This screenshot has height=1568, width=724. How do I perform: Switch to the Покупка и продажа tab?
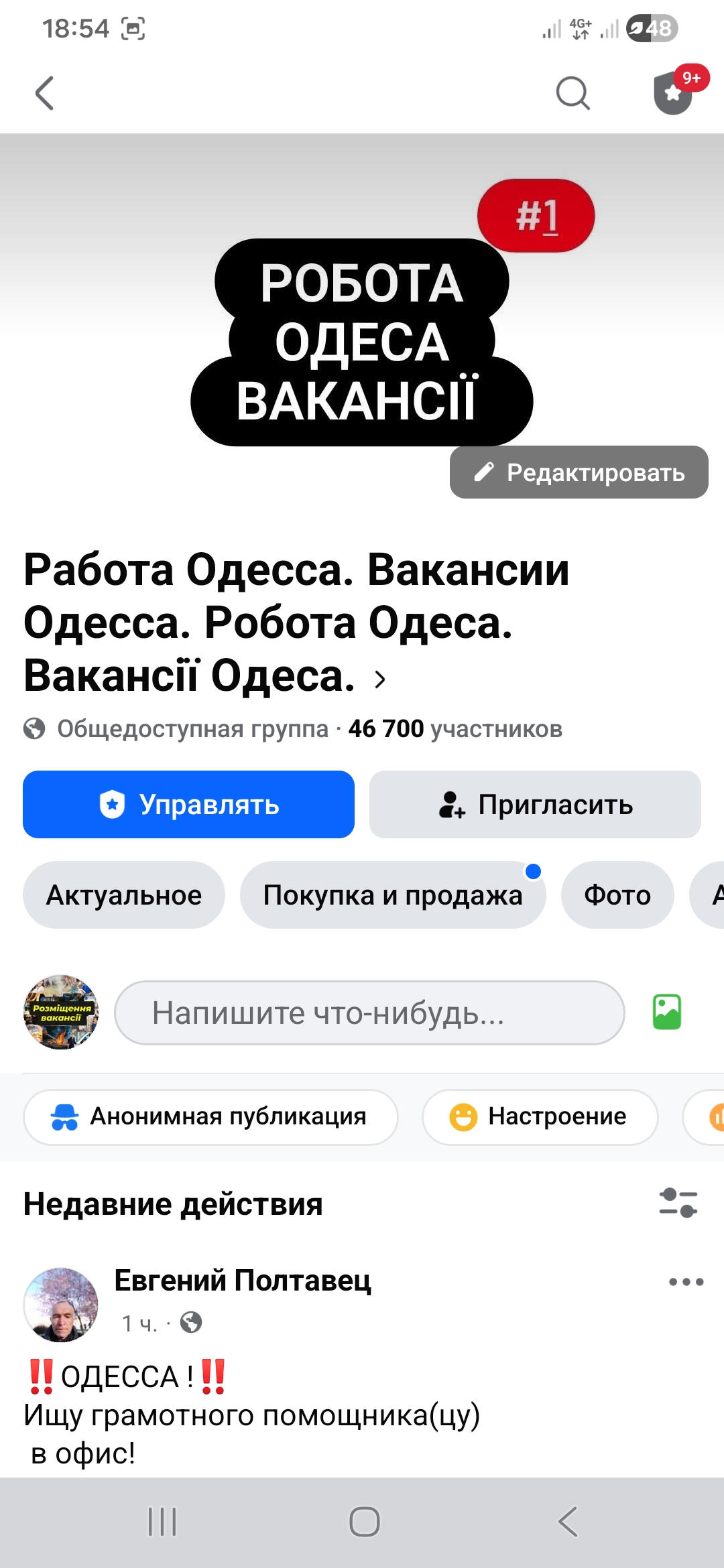pyautogui.click(x=393, y=895)
